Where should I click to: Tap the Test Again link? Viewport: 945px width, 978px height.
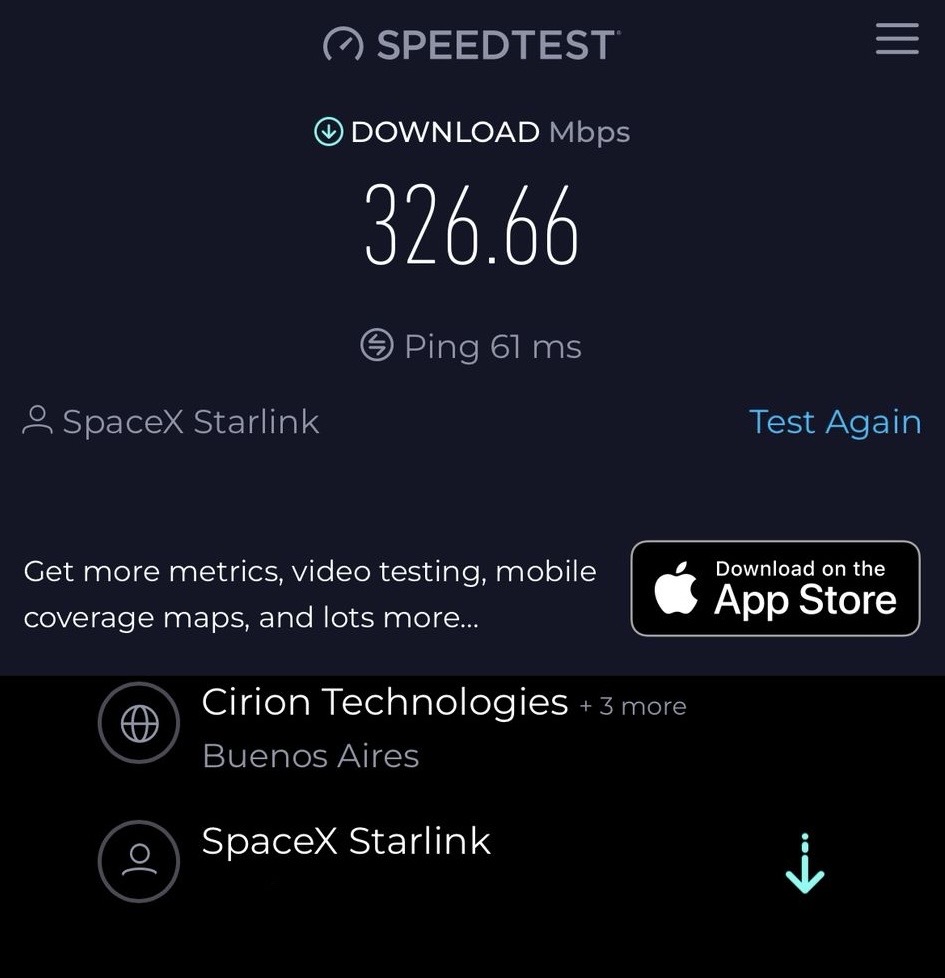tap(835, 422)
